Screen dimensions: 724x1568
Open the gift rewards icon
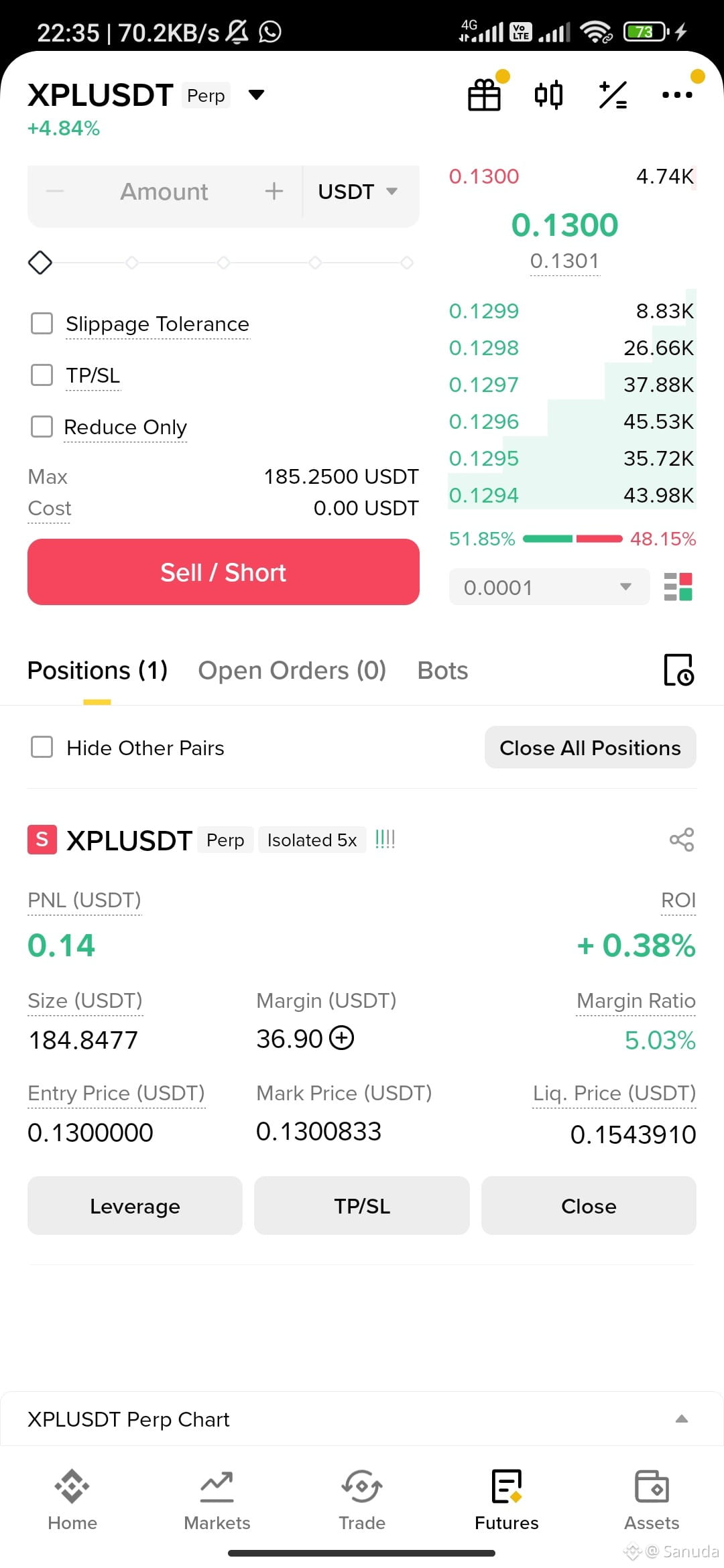pos(484,94)
